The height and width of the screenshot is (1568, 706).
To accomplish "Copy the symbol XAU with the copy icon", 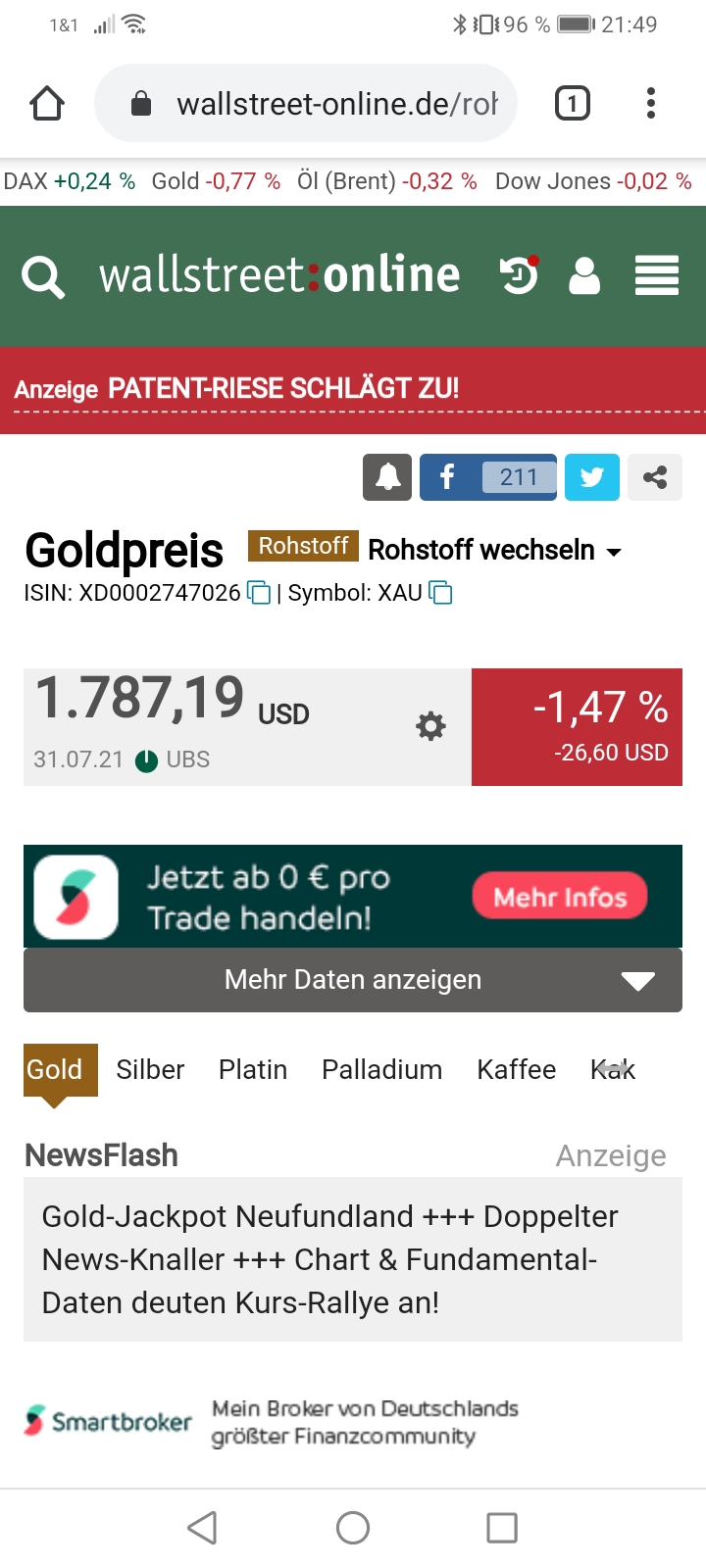I will click(441, 593).
